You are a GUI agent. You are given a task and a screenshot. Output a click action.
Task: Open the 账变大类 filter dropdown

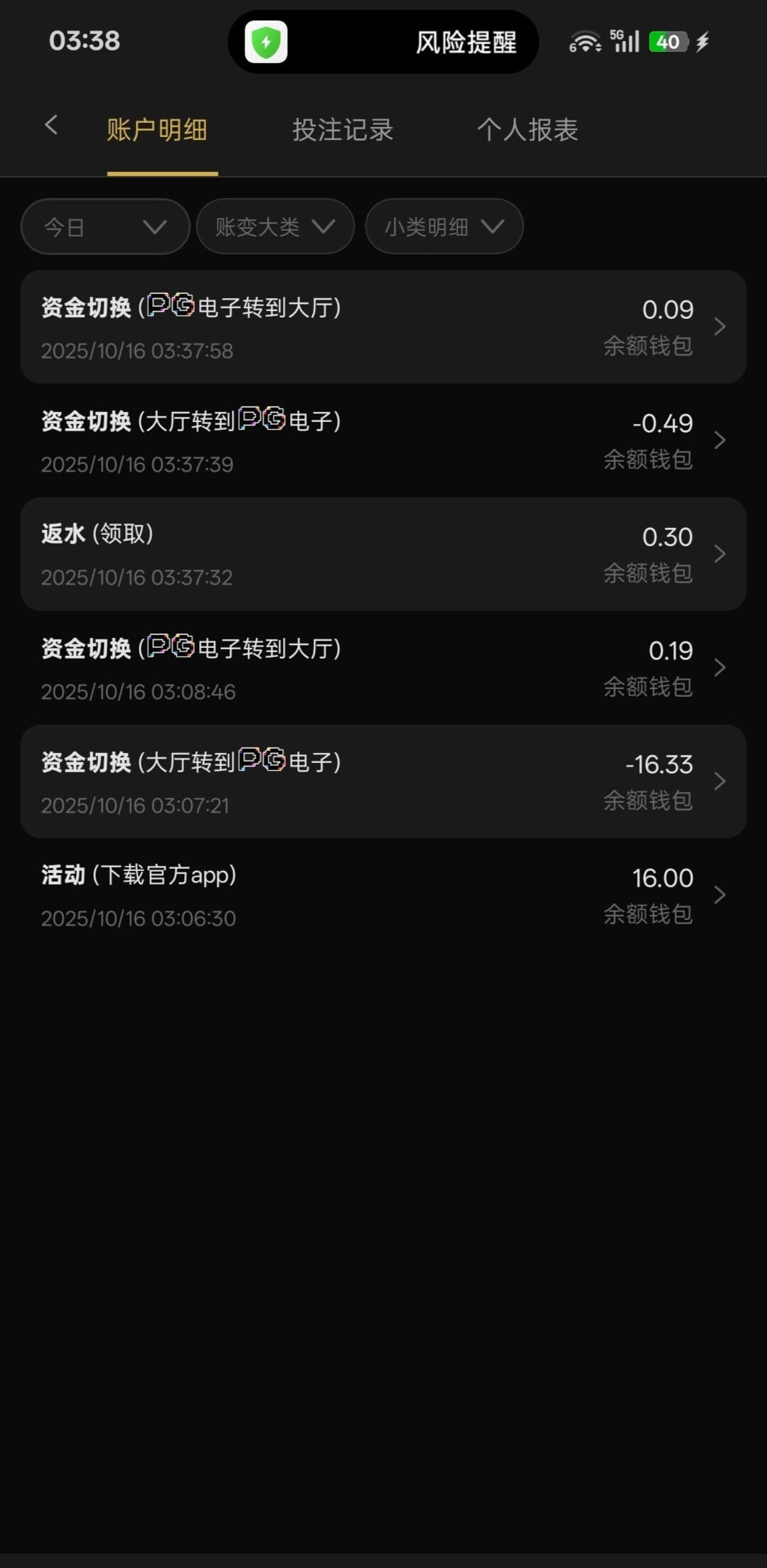[x=275, y=227]
